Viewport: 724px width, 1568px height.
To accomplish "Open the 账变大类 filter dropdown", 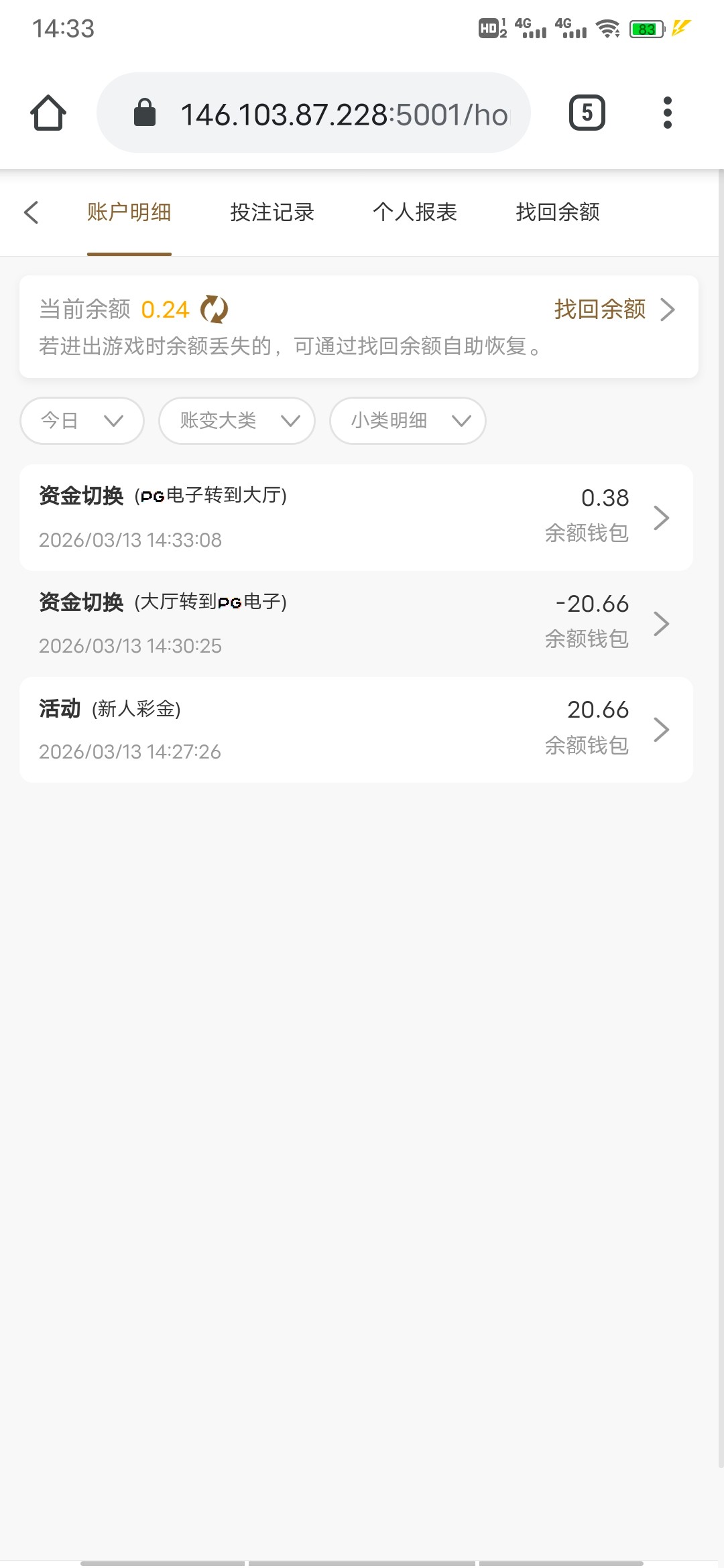I will (x=237, y=421).
